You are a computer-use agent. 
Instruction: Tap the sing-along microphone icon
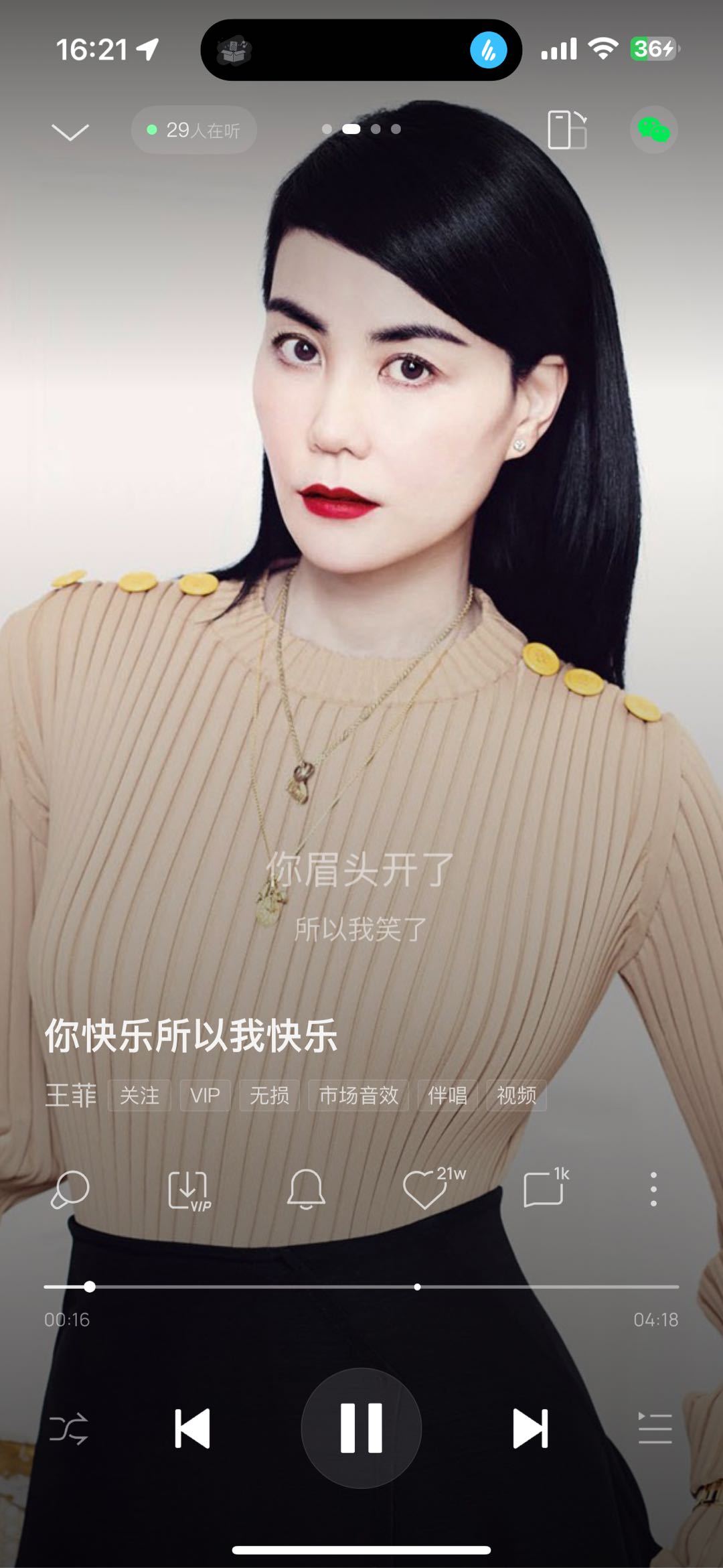[x=70, y=1190]
